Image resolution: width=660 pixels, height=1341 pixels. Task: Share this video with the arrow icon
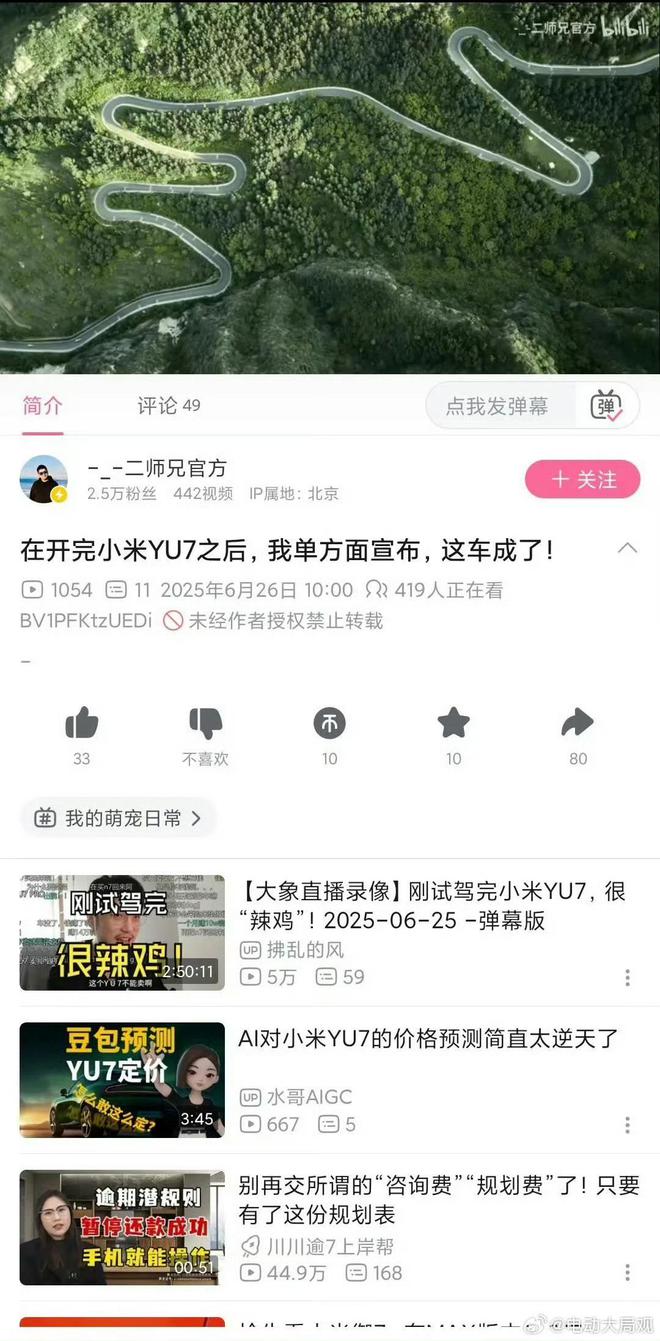[577, 724]
